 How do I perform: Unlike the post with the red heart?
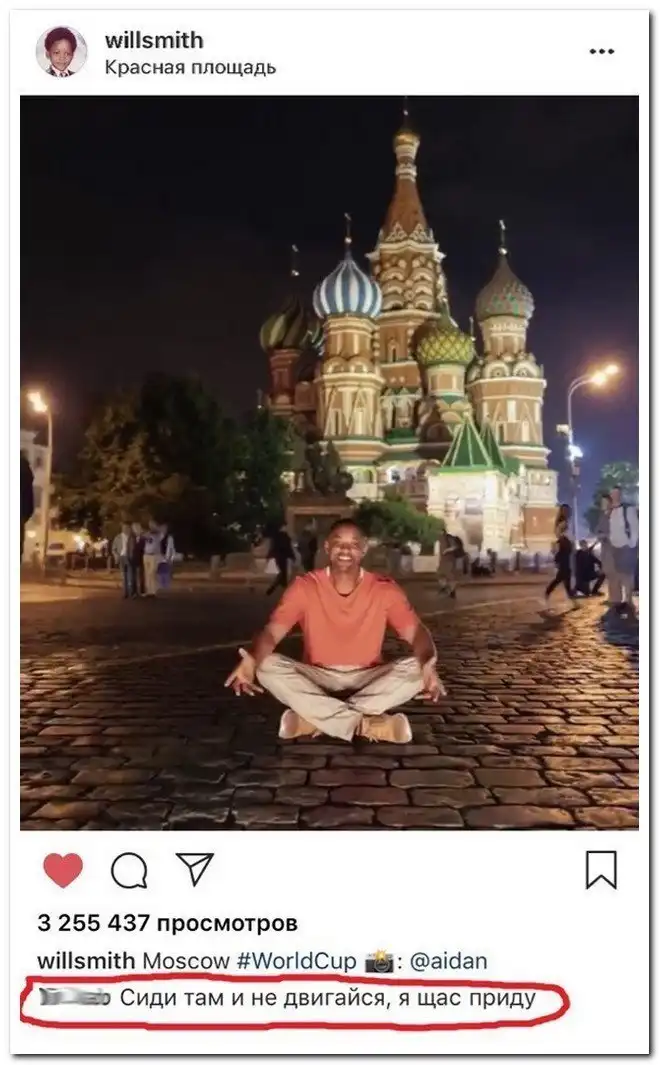[x=63, y=870]
